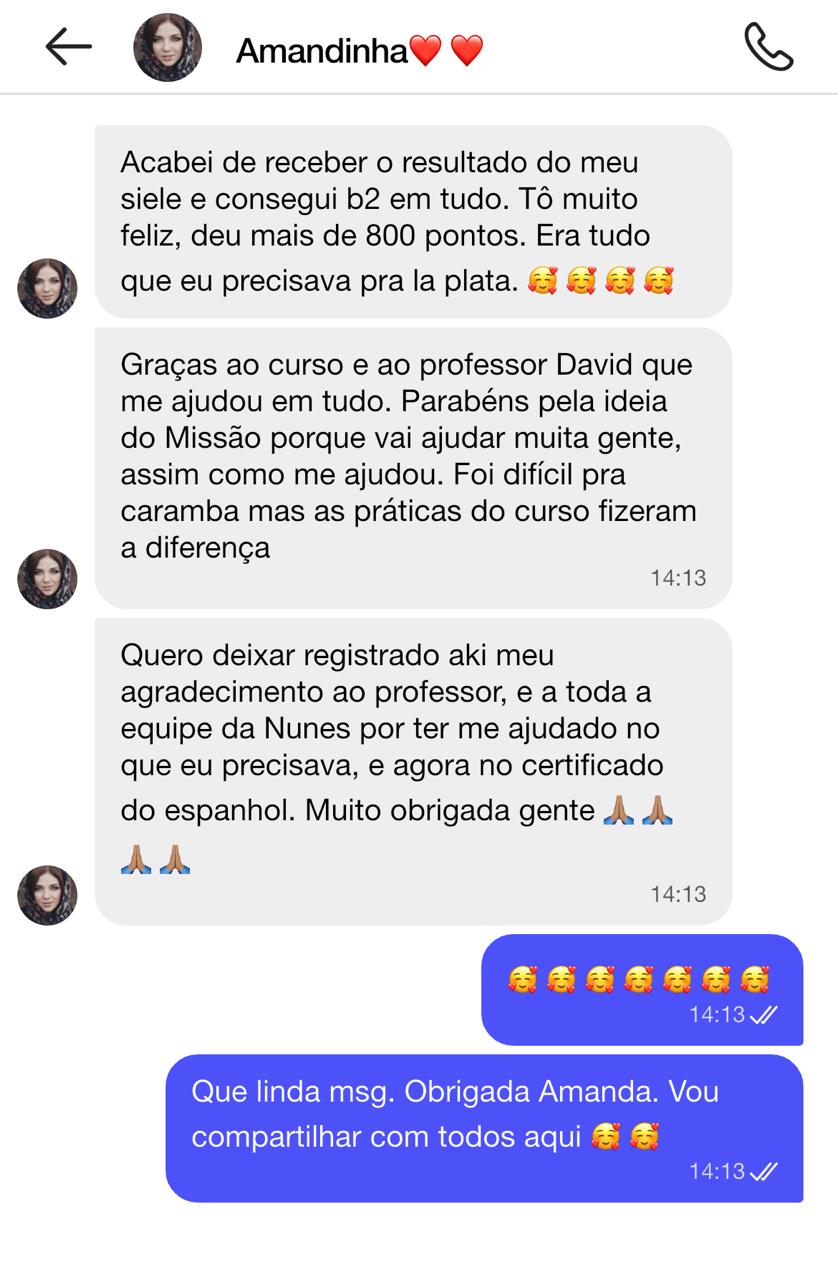Start a voice call with Amandinha
The height and width of the screenshot is (1280, 838).
(768, 47)
